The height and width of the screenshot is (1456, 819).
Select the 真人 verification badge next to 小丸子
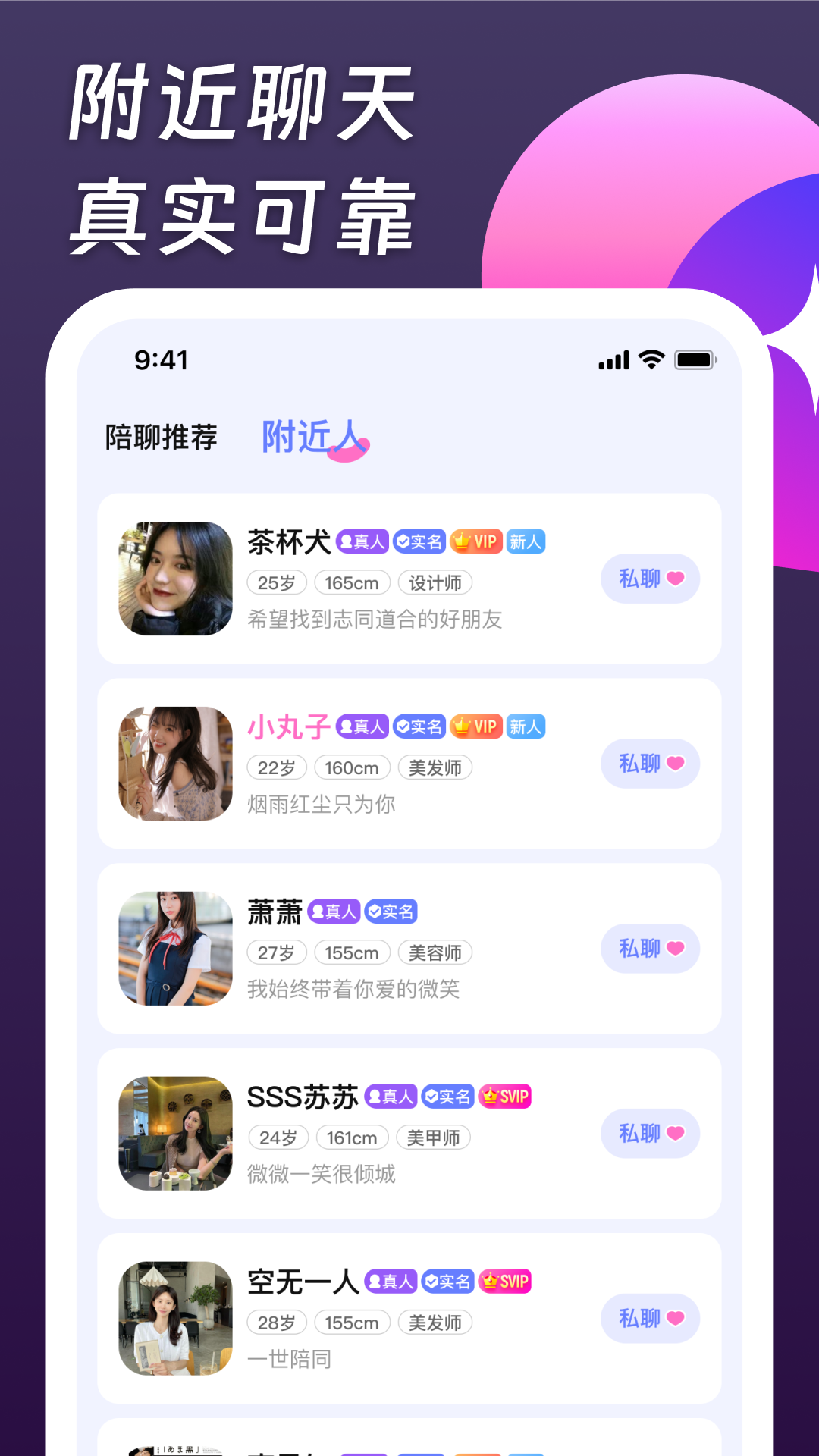tap(362, 726)
